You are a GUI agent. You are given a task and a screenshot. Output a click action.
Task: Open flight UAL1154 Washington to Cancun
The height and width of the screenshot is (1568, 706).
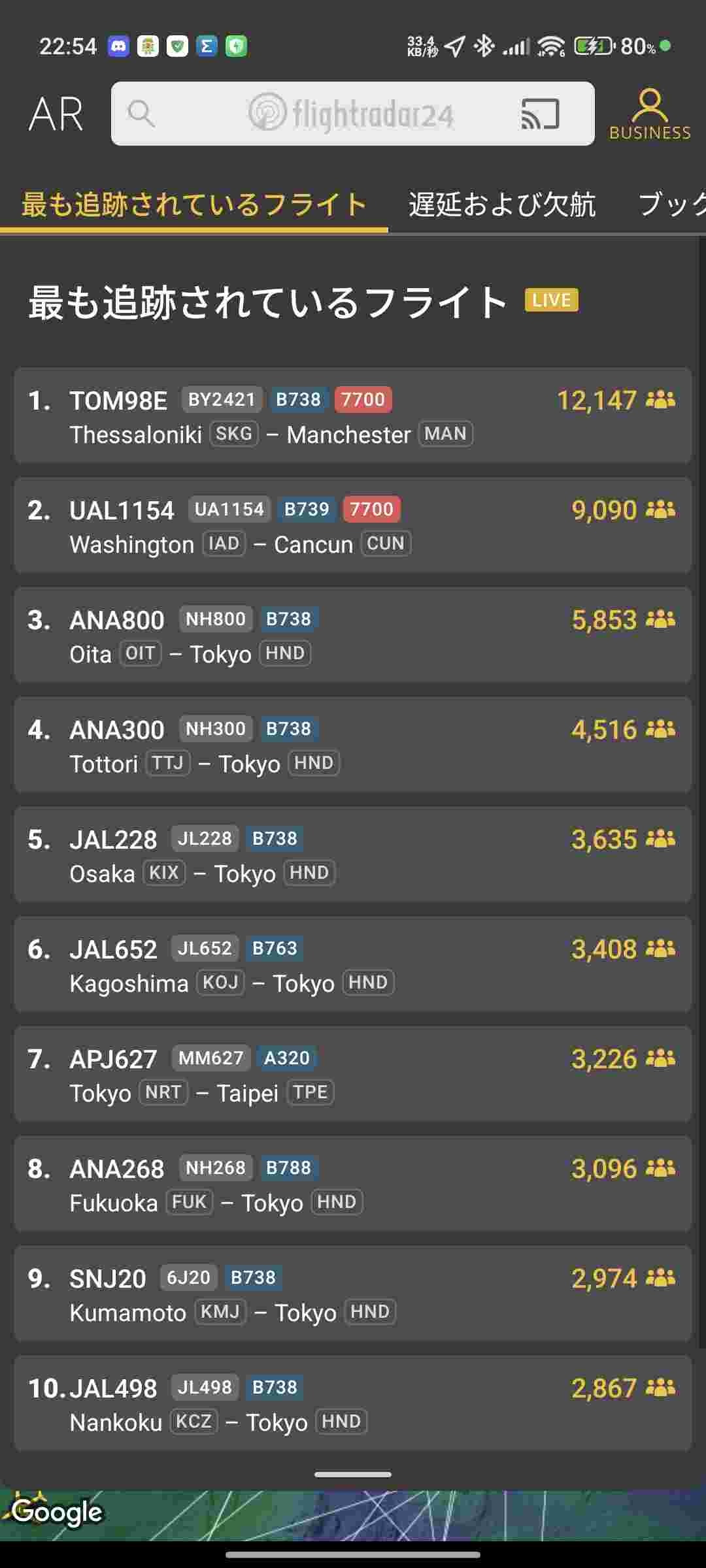[353, 525]
